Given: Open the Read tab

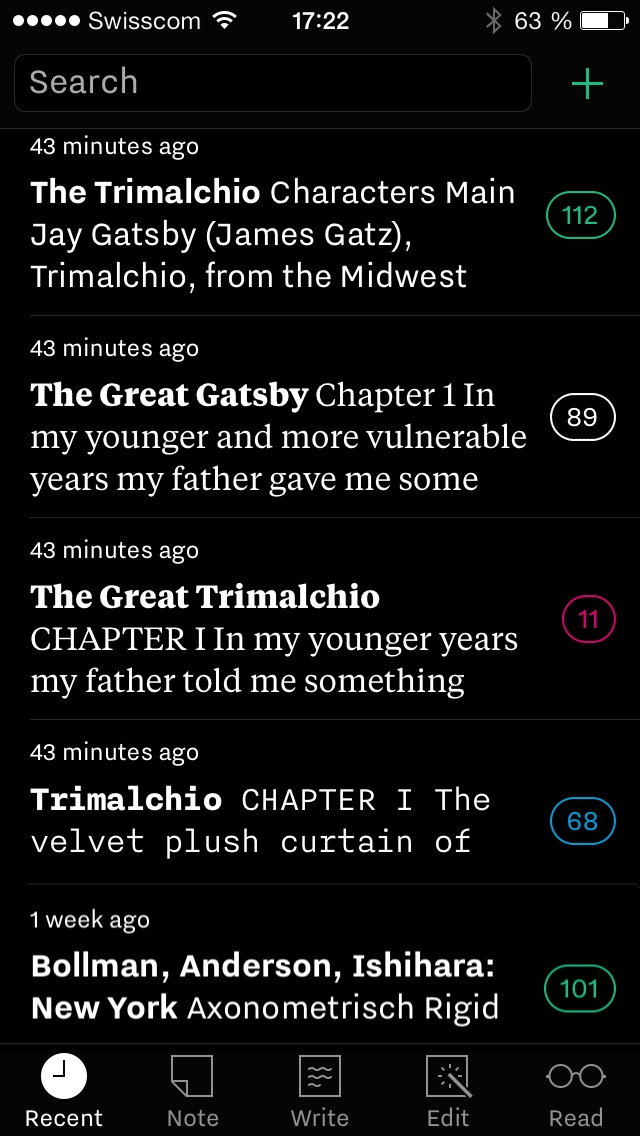Looking at the screenshot, I should [x=576, y=1090].
